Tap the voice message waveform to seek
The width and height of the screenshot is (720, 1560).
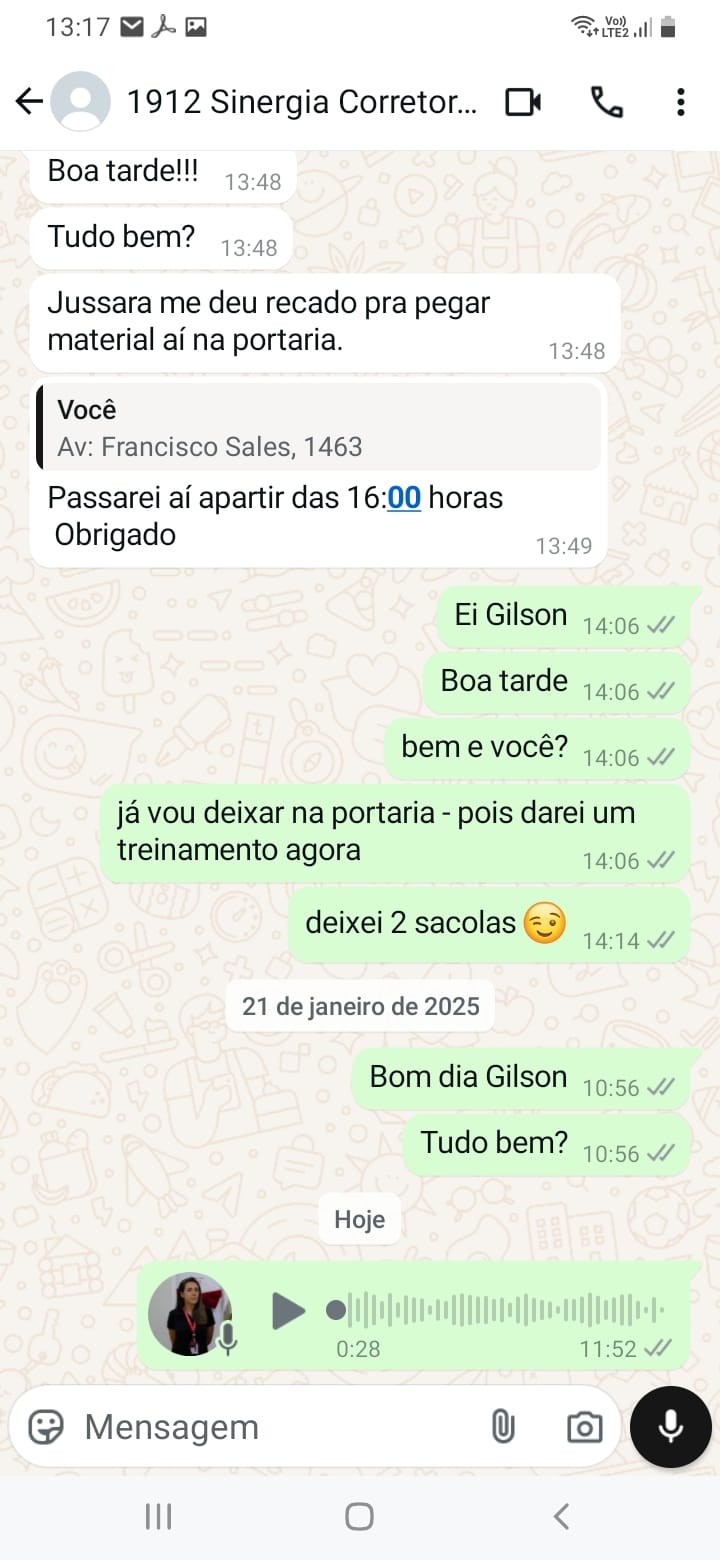pyautogui.click(x=495, y=1310)
